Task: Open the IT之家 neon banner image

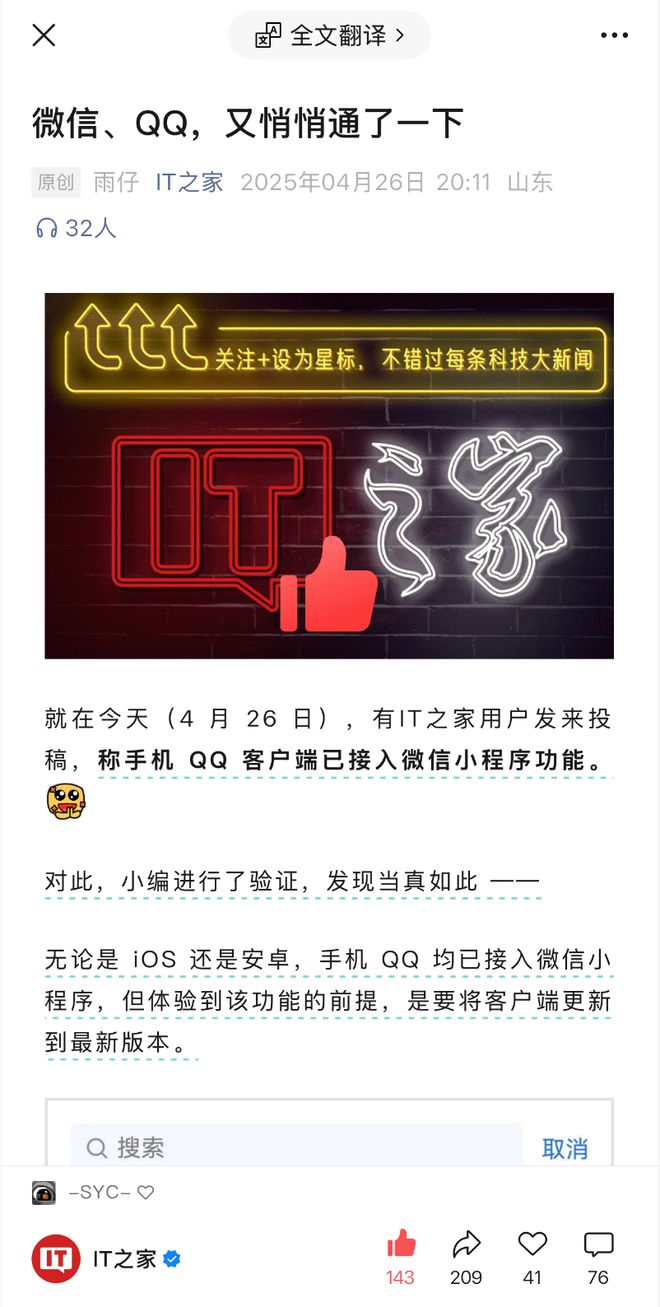Action: click(329, 475)
